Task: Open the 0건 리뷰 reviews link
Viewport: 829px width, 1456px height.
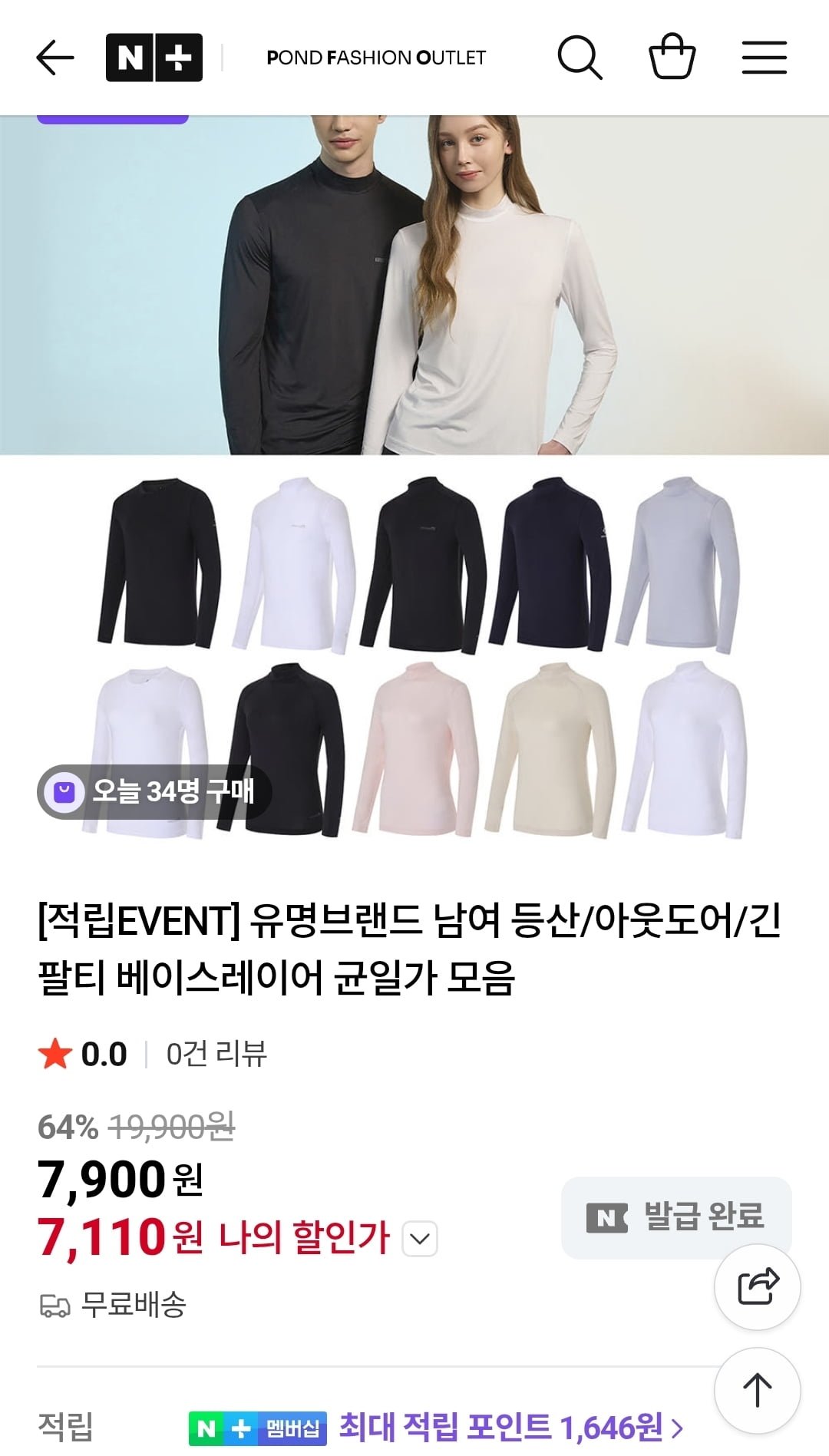Action: [x=216, y=1054]
